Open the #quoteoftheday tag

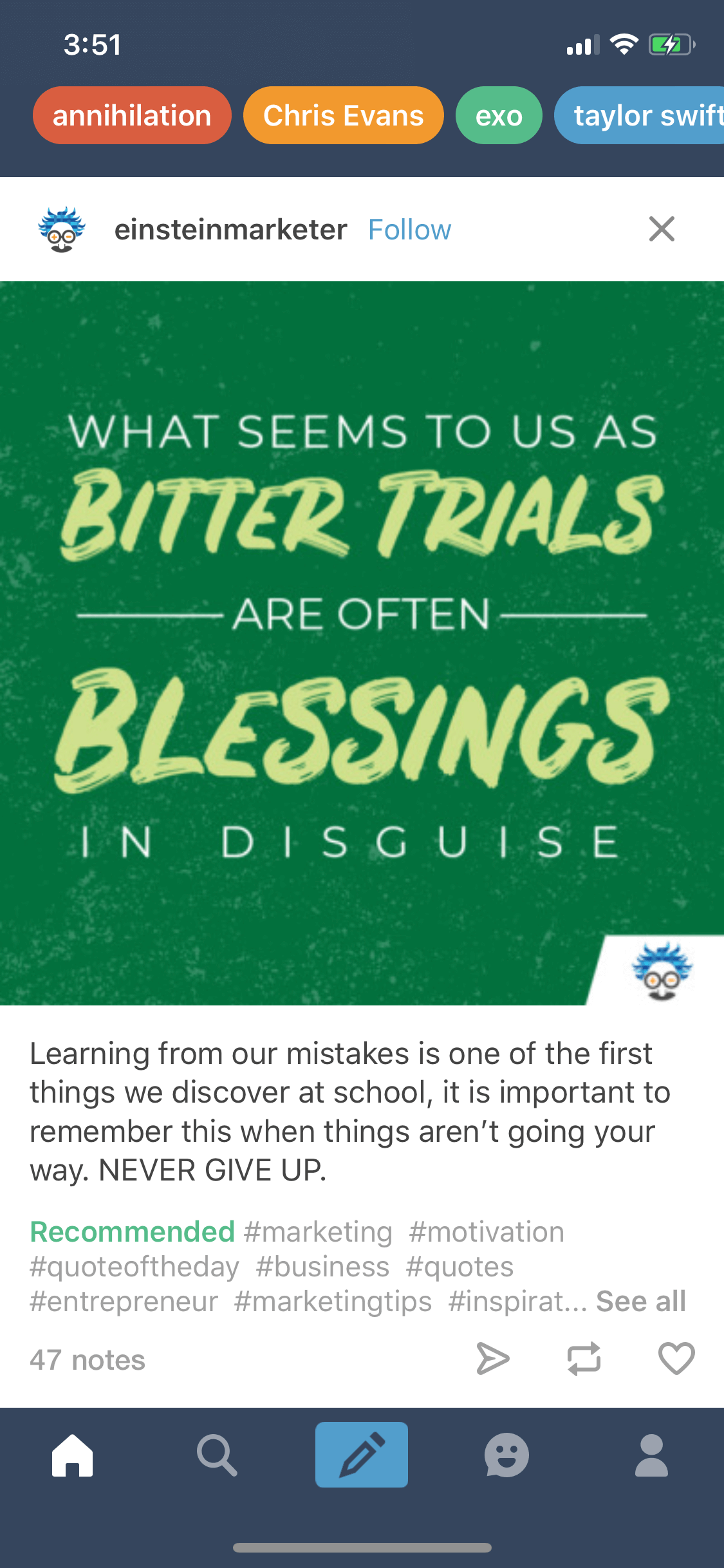coord(135,1267)
